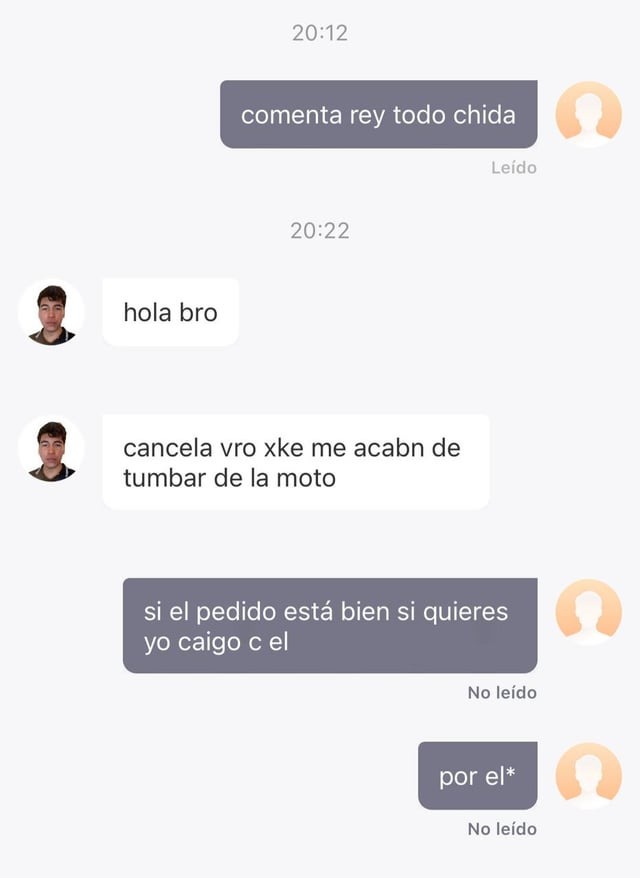Open own avatar beside "comenta rey todo chida"

(x=588, y=115)
